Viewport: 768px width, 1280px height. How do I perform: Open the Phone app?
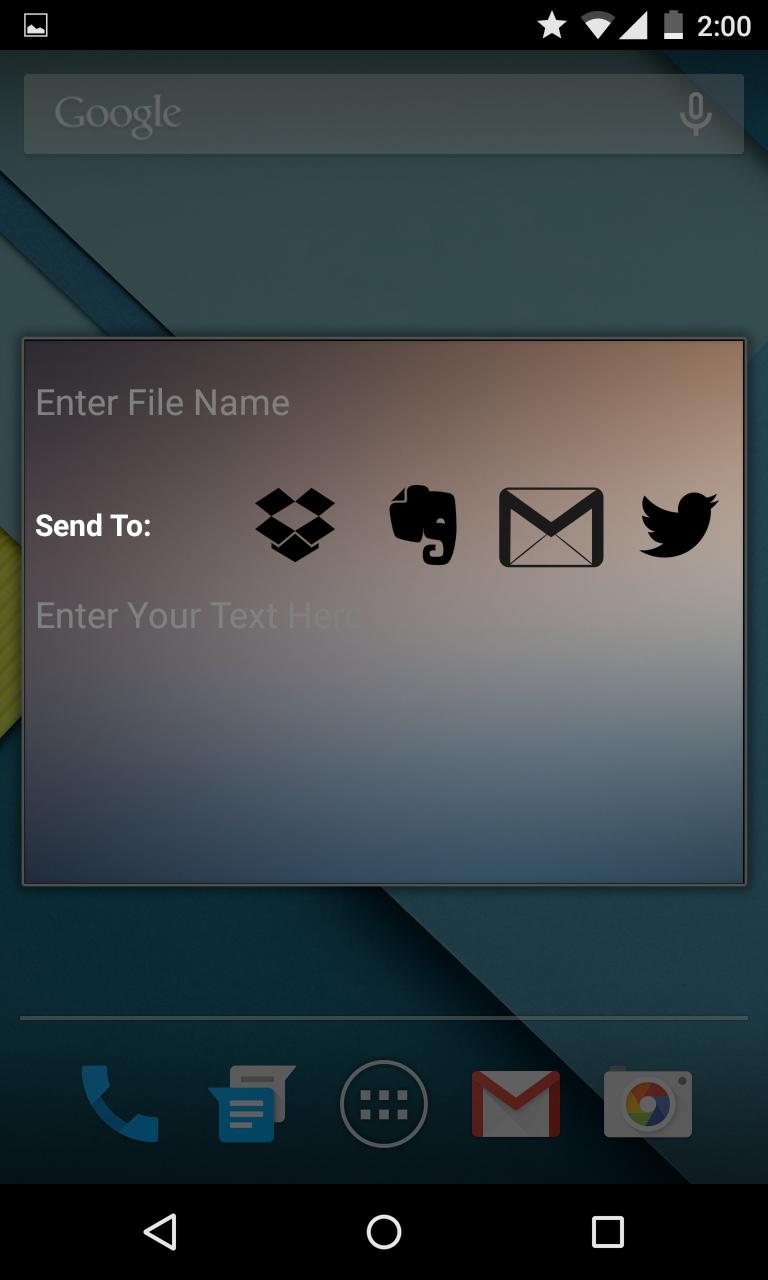click(119, 1104)
